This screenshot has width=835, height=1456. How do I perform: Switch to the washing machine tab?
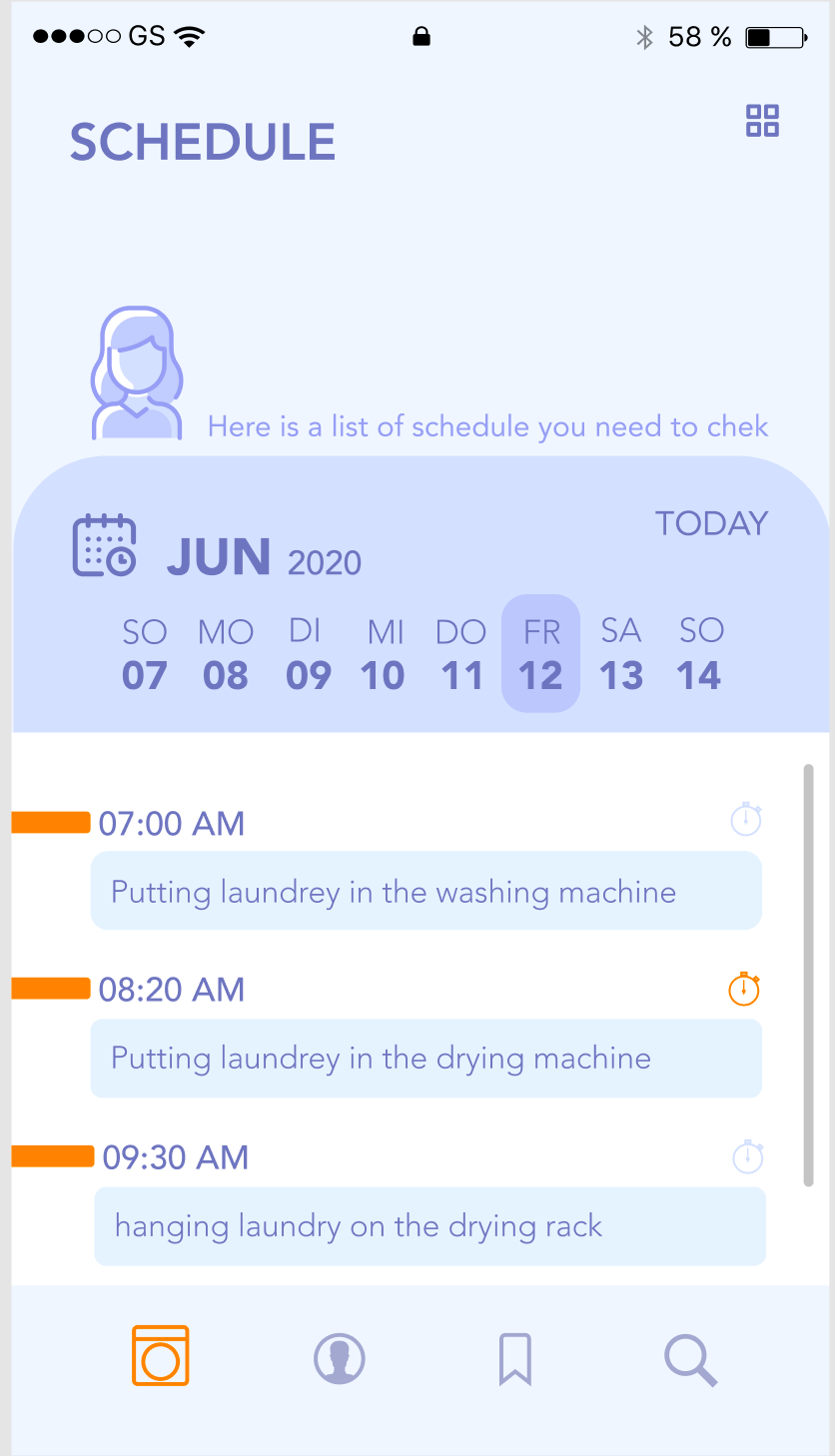(161, 1355)
